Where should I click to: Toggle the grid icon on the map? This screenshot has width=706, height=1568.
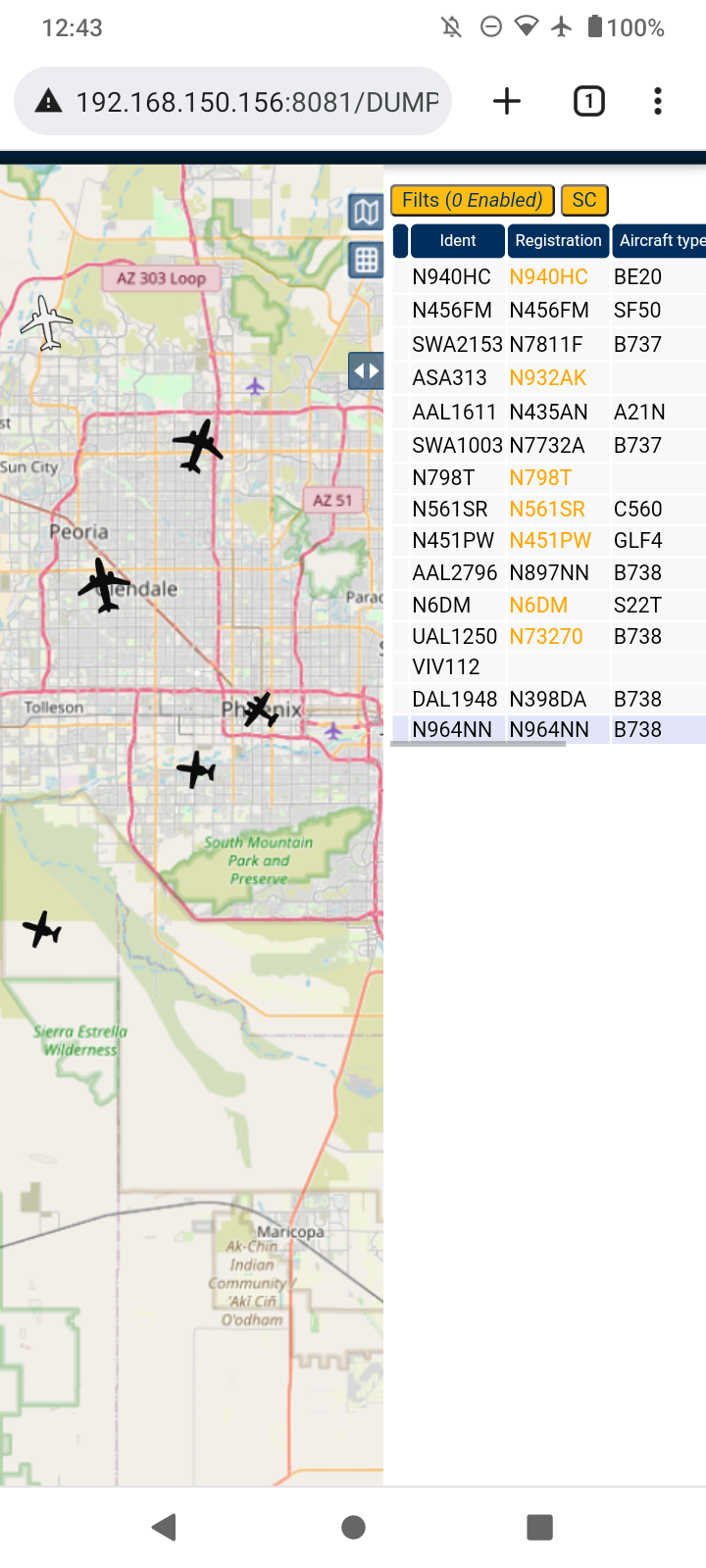pyautogui.click(x=366, y=260)
